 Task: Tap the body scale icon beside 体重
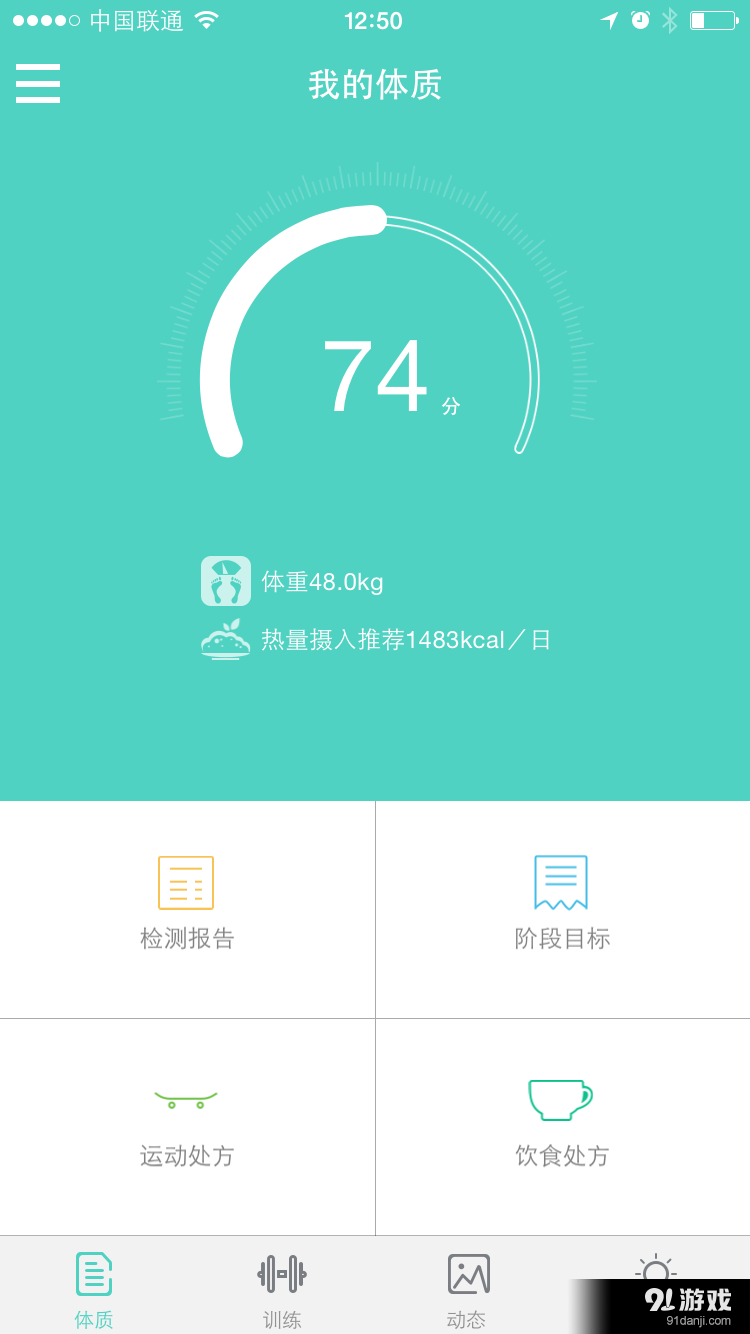pyautogui.click(x=226, y=580)
